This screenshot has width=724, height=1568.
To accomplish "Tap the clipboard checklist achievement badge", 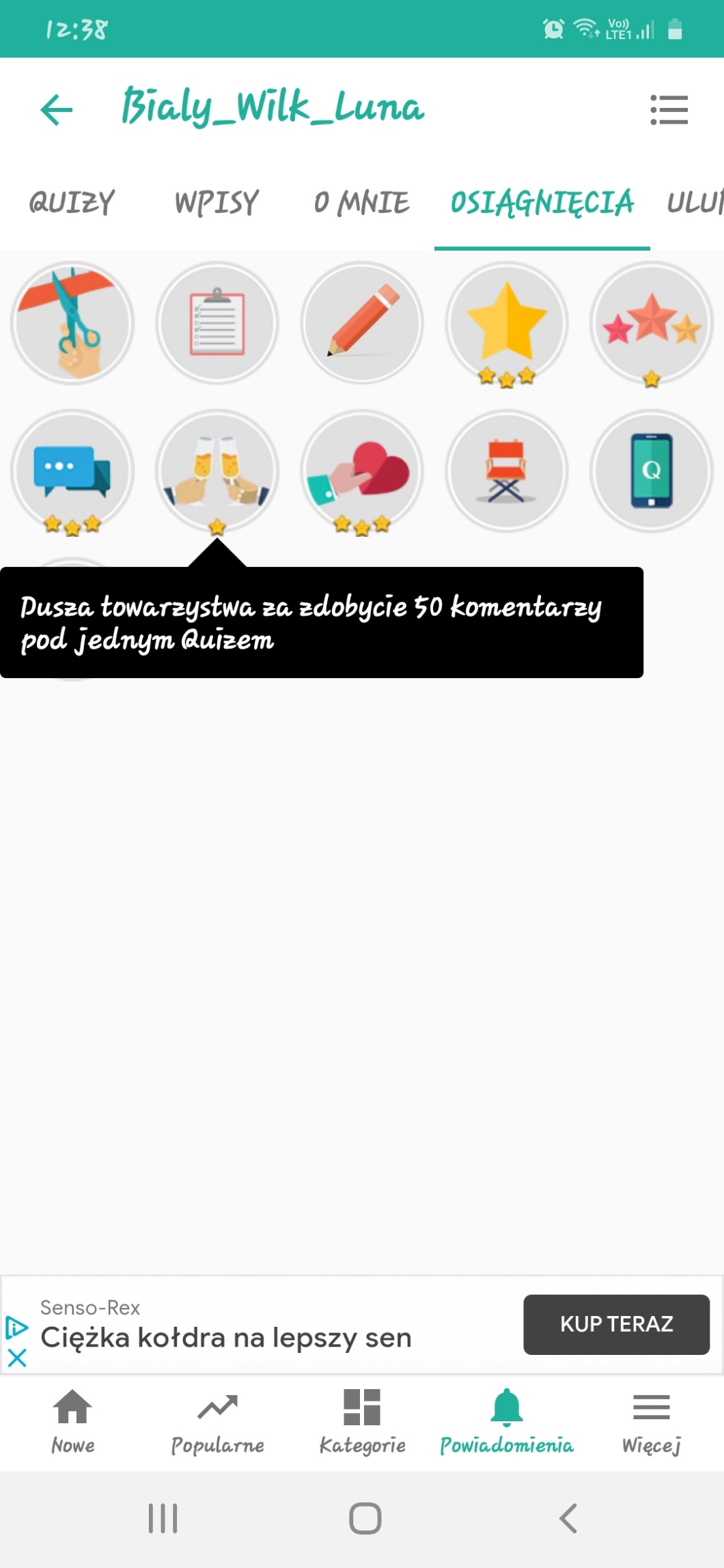I will tap(217, 323).
